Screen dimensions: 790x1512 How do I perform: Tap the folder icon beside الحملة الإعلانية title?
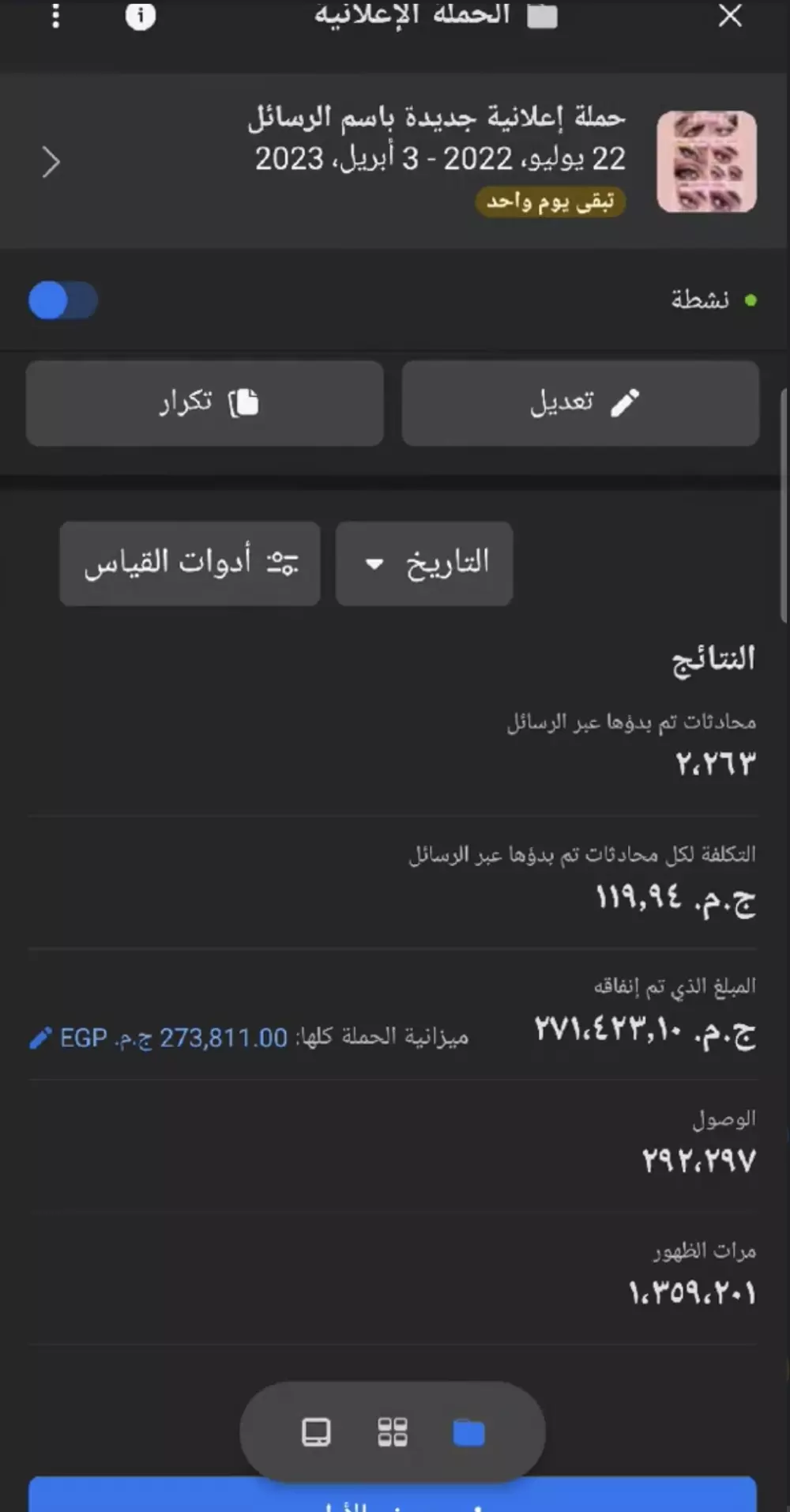(x=540, y=14)
